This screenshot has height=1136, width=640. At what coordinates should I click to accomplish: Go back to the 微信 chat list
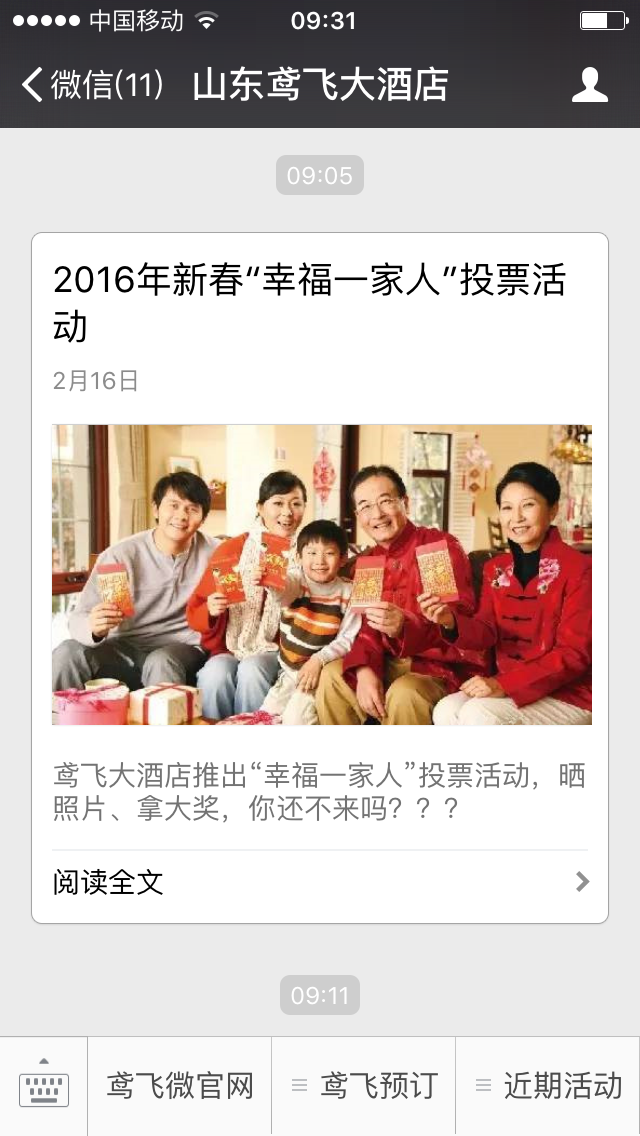91,85
